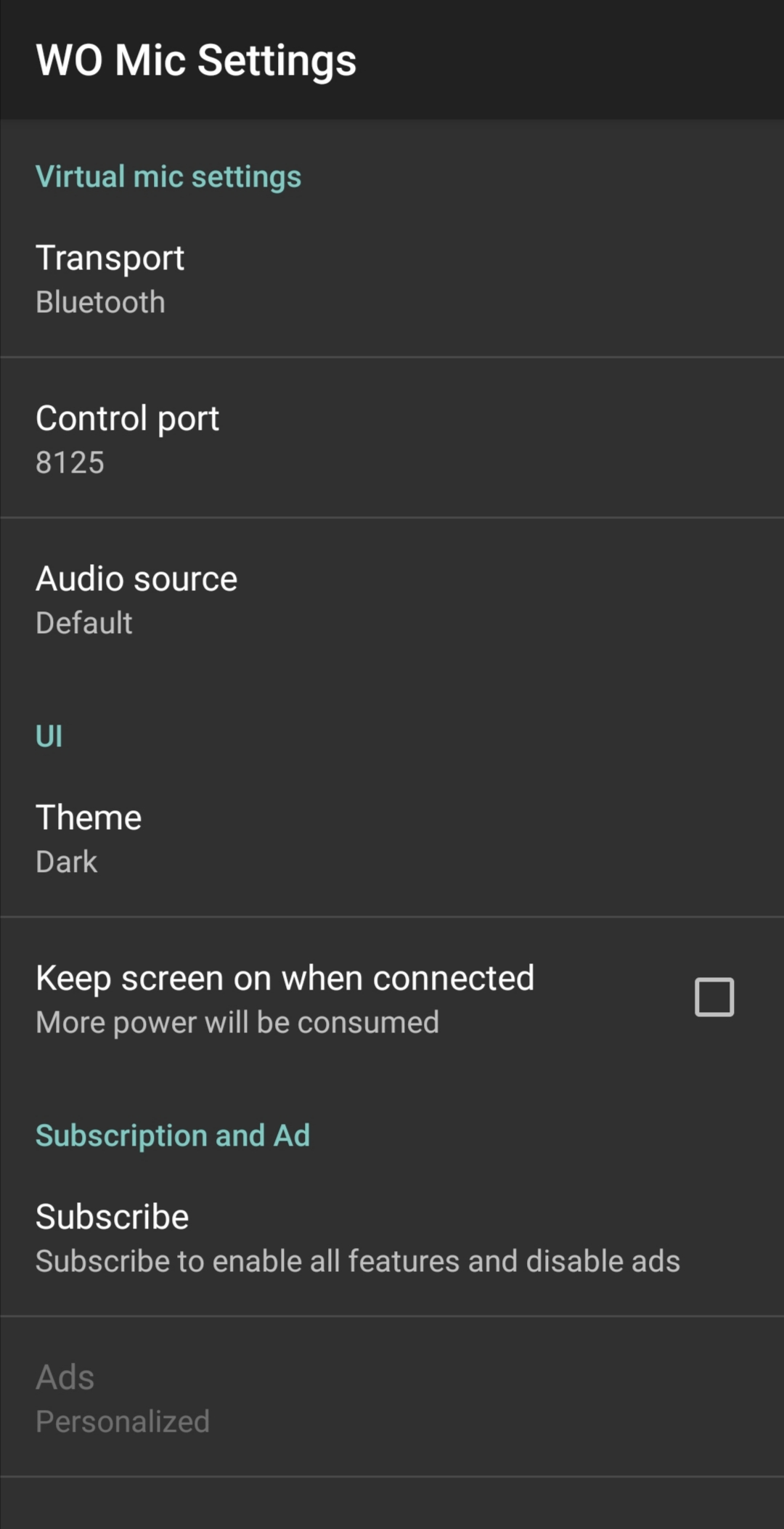Change the Control port value
Viewport: 784px width, 1529px height.
pyautogui.click(x=392, y=439)
